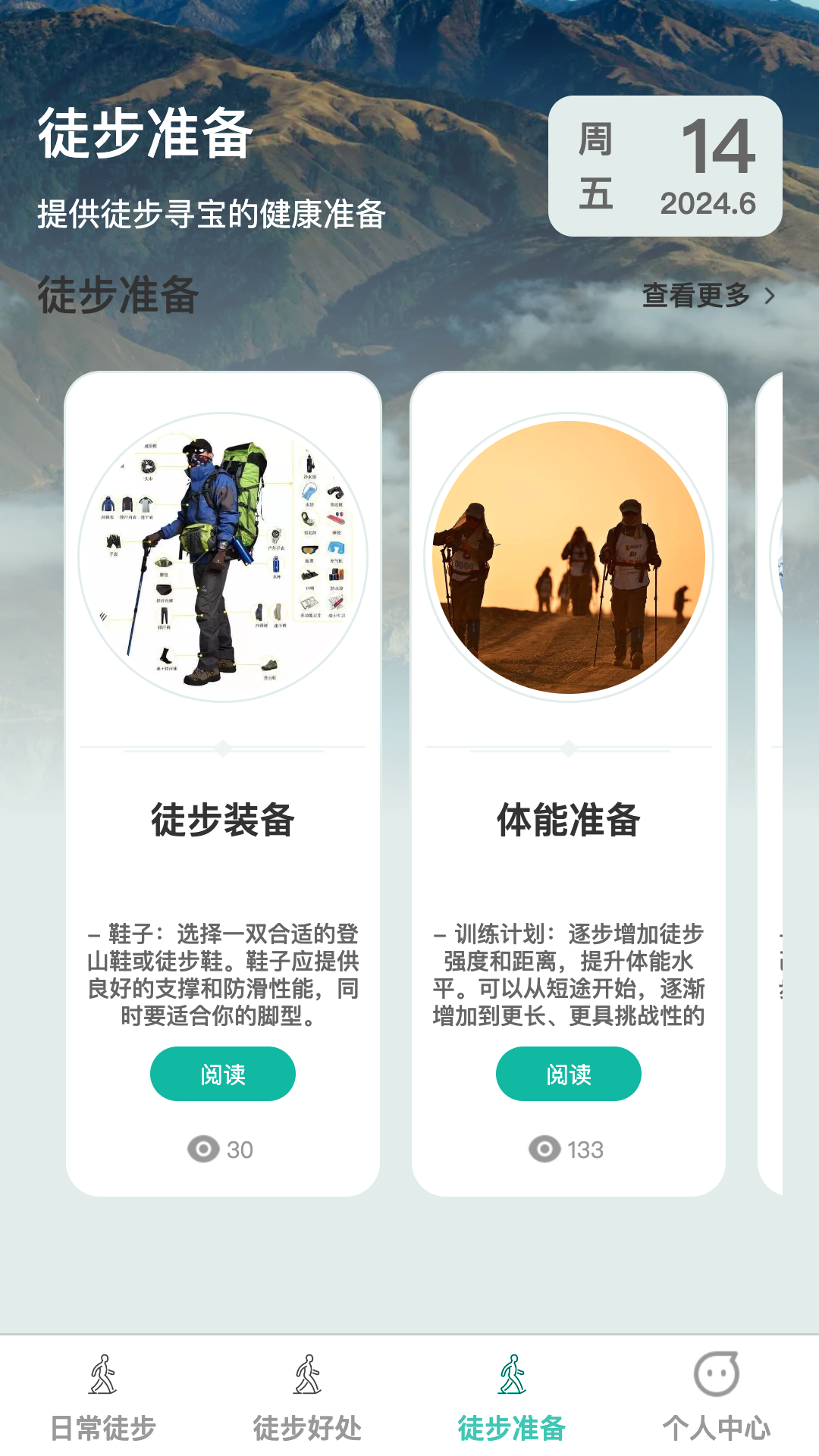Tap 阅读 under 徒步装备
The height and width of the screenshot is (1456, 819).
click(x=222, y=1074)
